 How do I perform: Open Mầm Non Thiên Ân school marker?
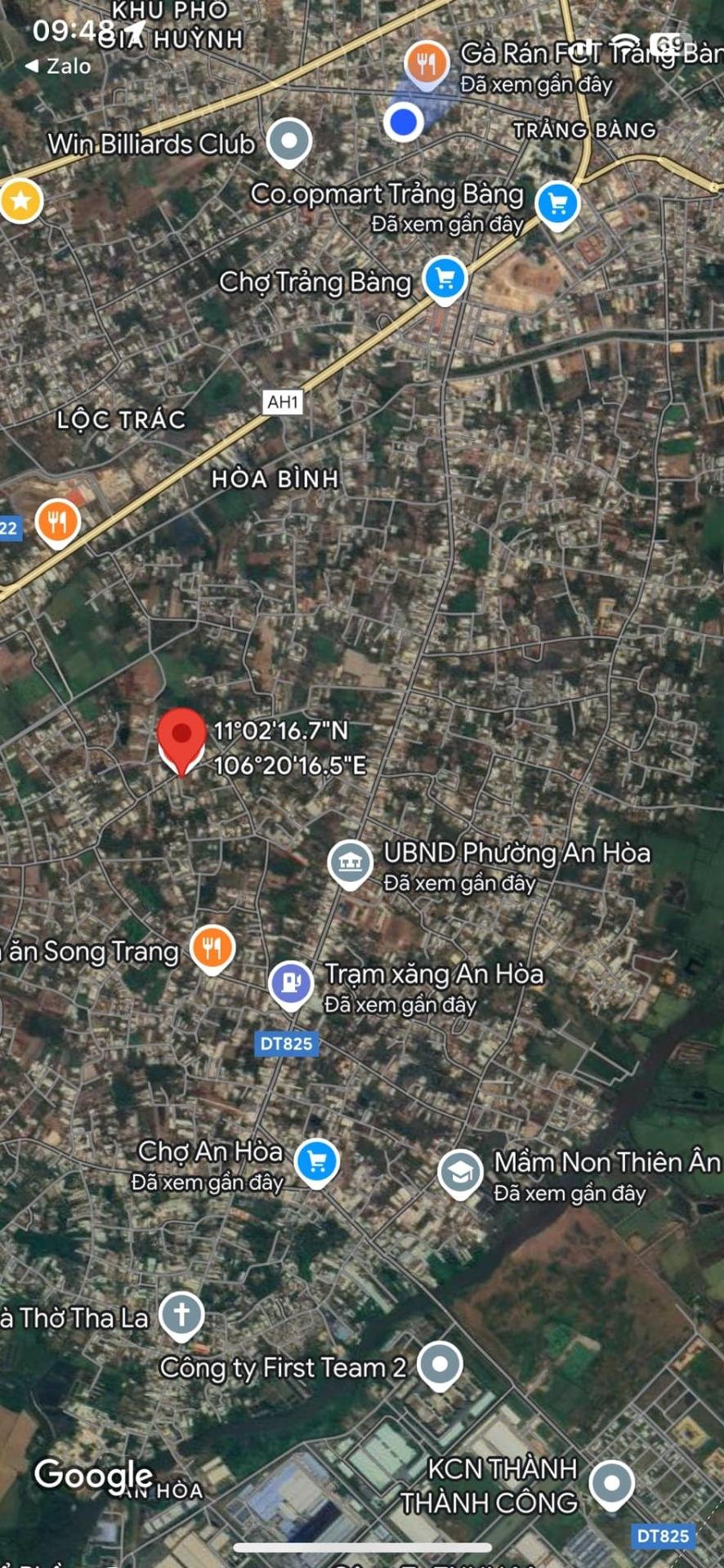pos(460,1173)
